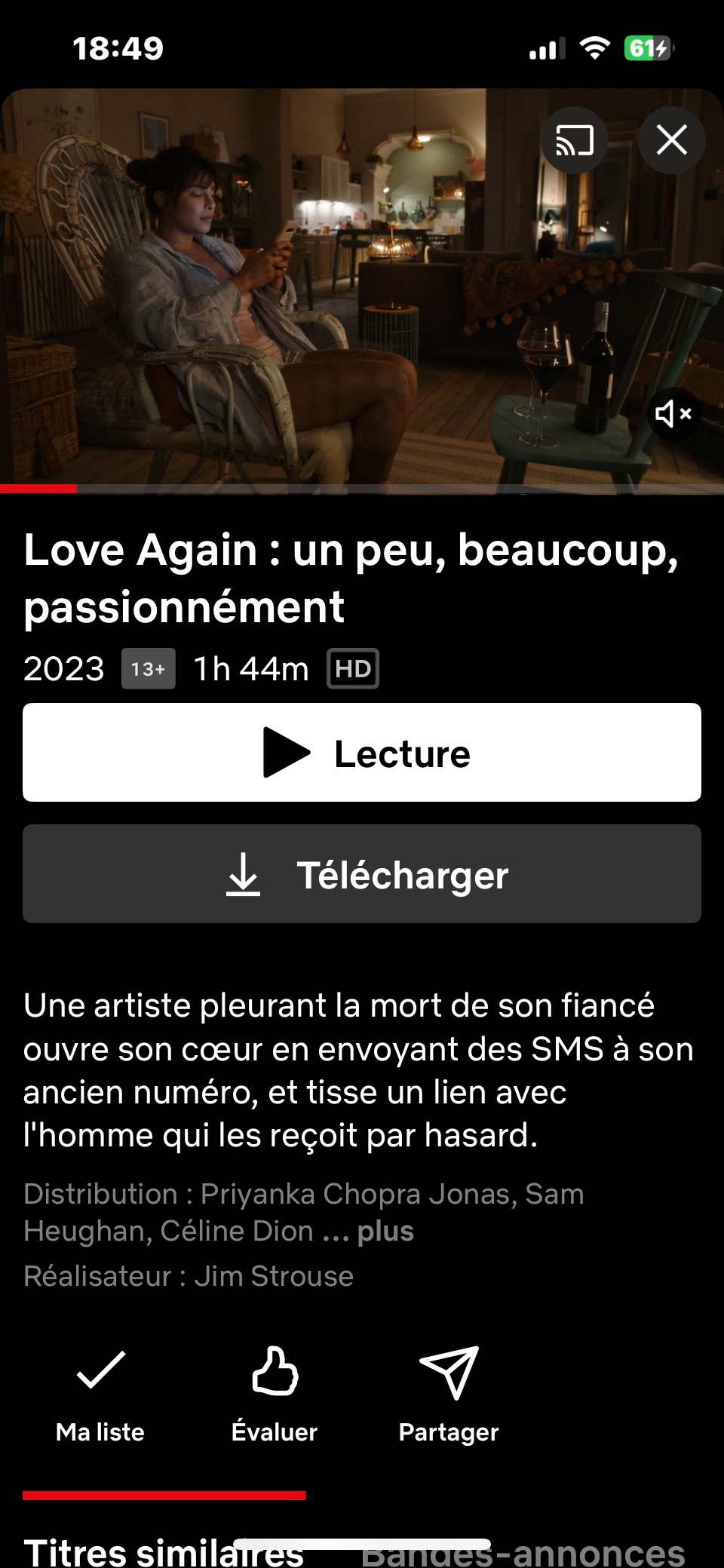The width and height of the screenshot is (724, 1568).
Task: Cast the video to a device
Action: 575,141
